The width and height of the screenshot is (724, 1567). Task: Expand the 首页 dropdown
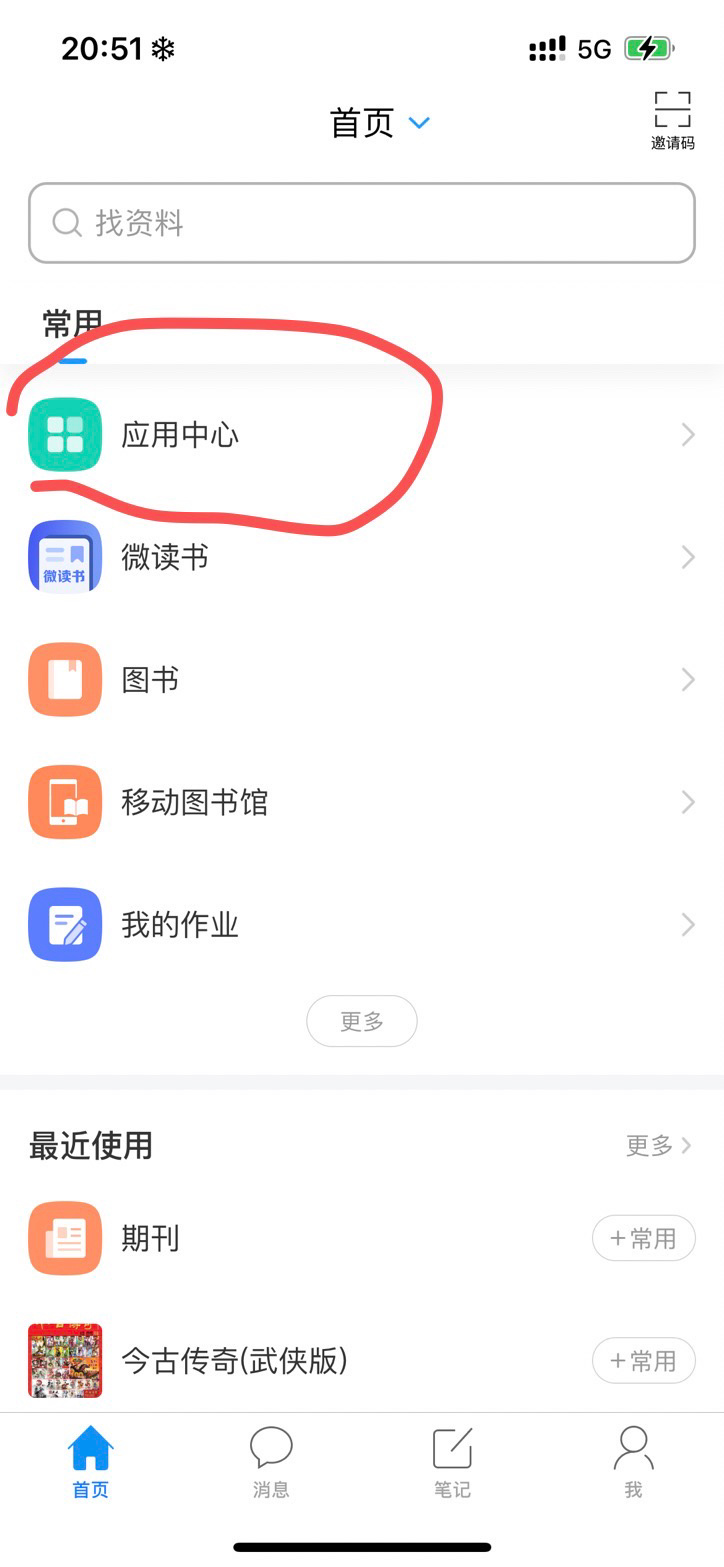click(380, 123)
